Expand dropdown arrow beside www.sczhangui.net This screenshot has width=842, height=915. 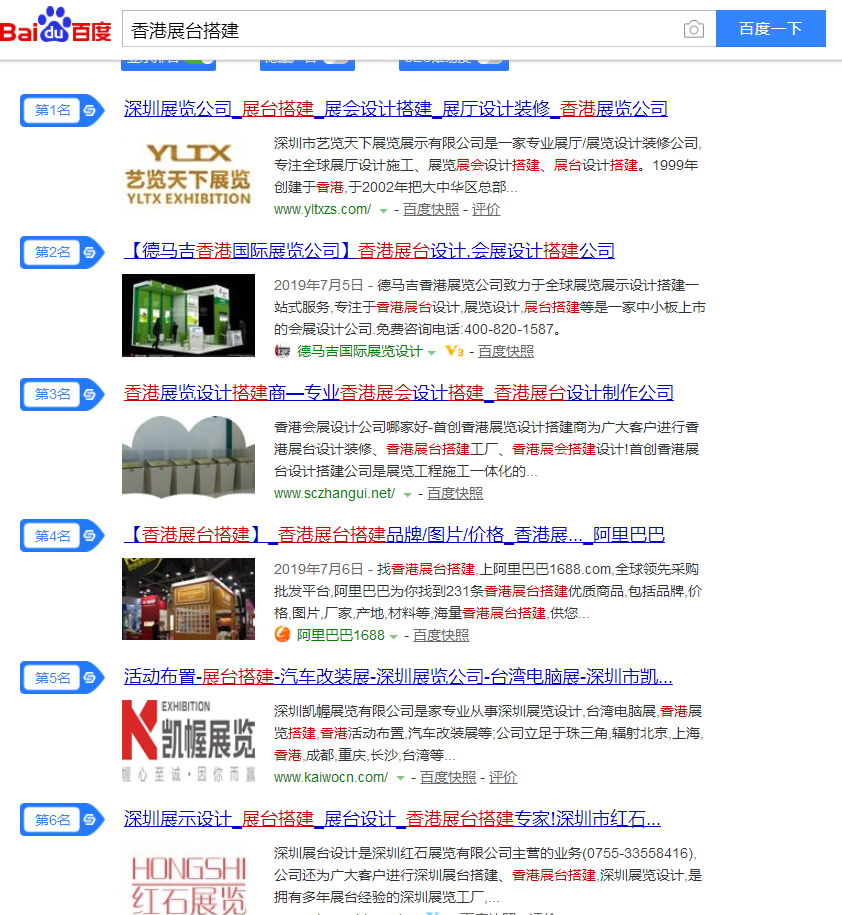click(x=408, y=494)
